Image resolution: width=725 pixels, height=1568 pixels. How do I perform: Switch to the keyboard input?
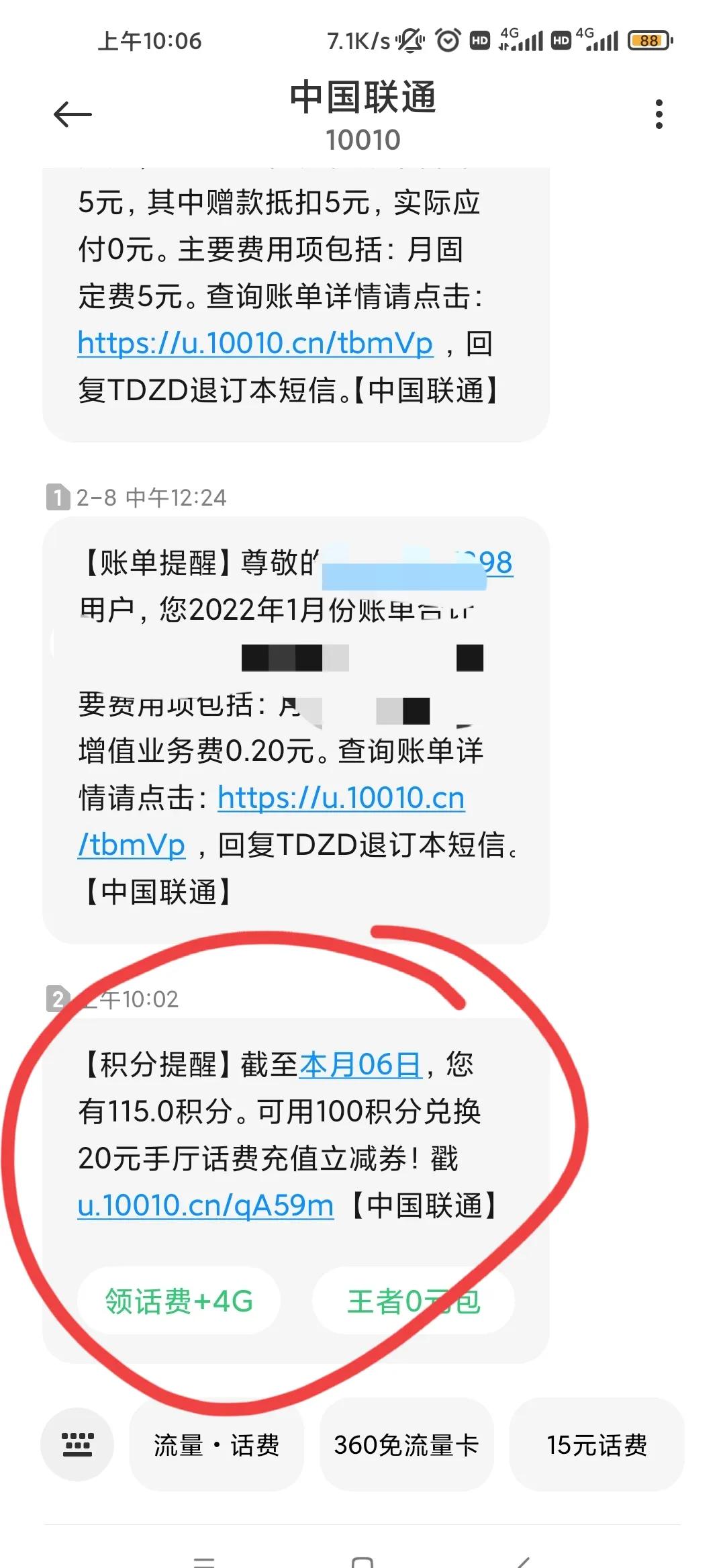(77, 1444)
